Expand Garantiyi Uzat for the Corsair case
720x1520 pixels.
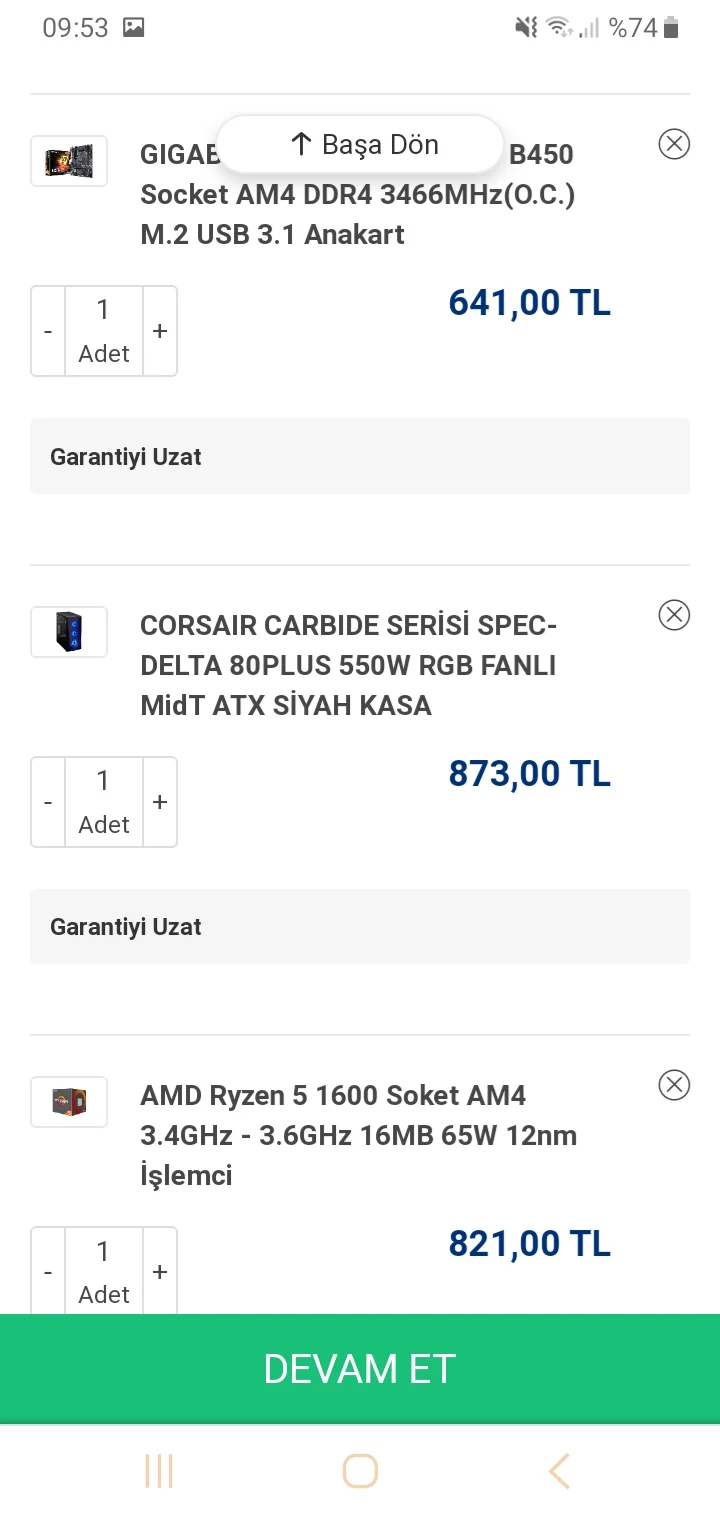coord(360,926)
